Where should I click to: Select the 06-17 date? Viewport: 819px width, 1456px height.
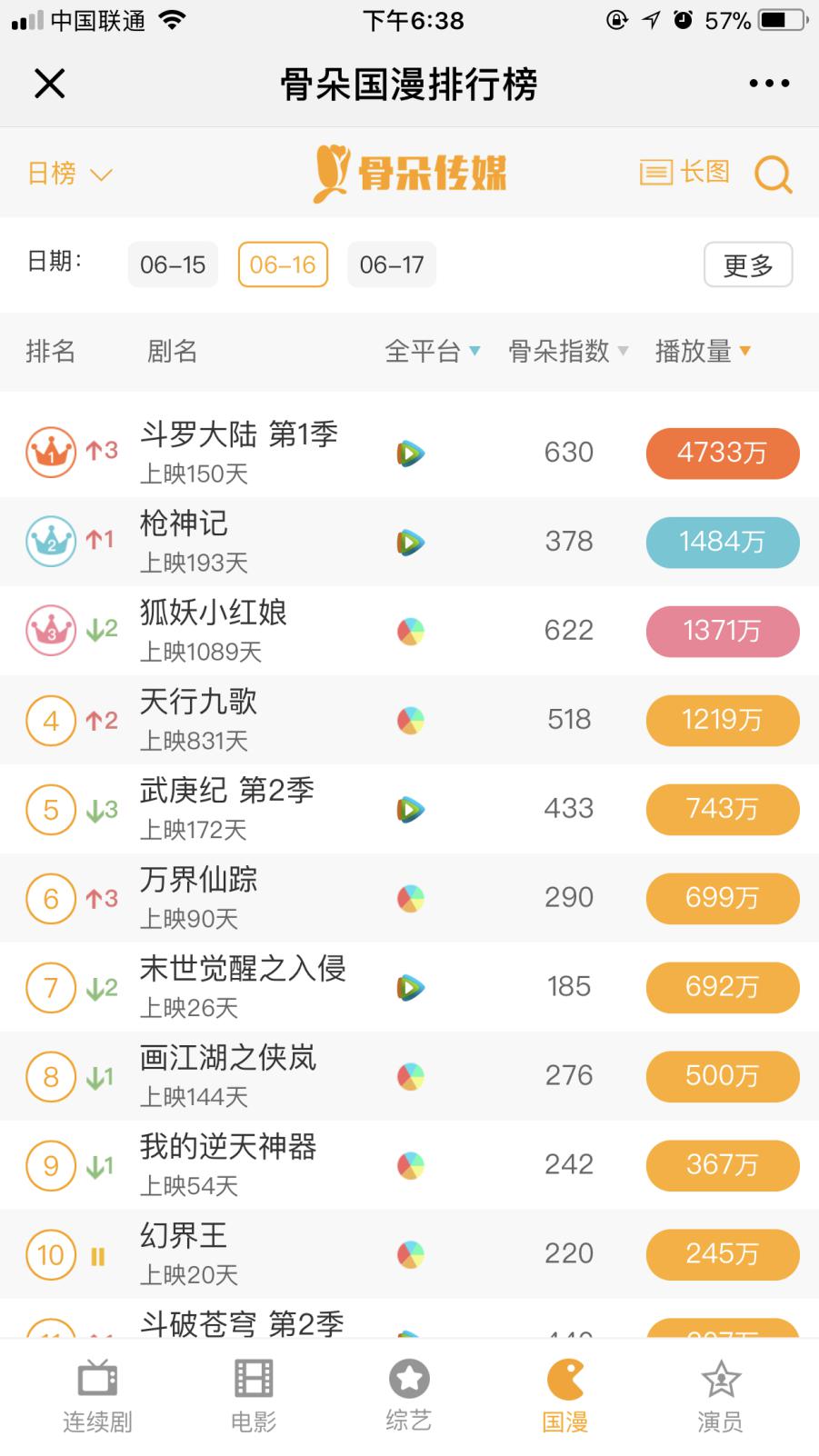click(x=392, y=264)
